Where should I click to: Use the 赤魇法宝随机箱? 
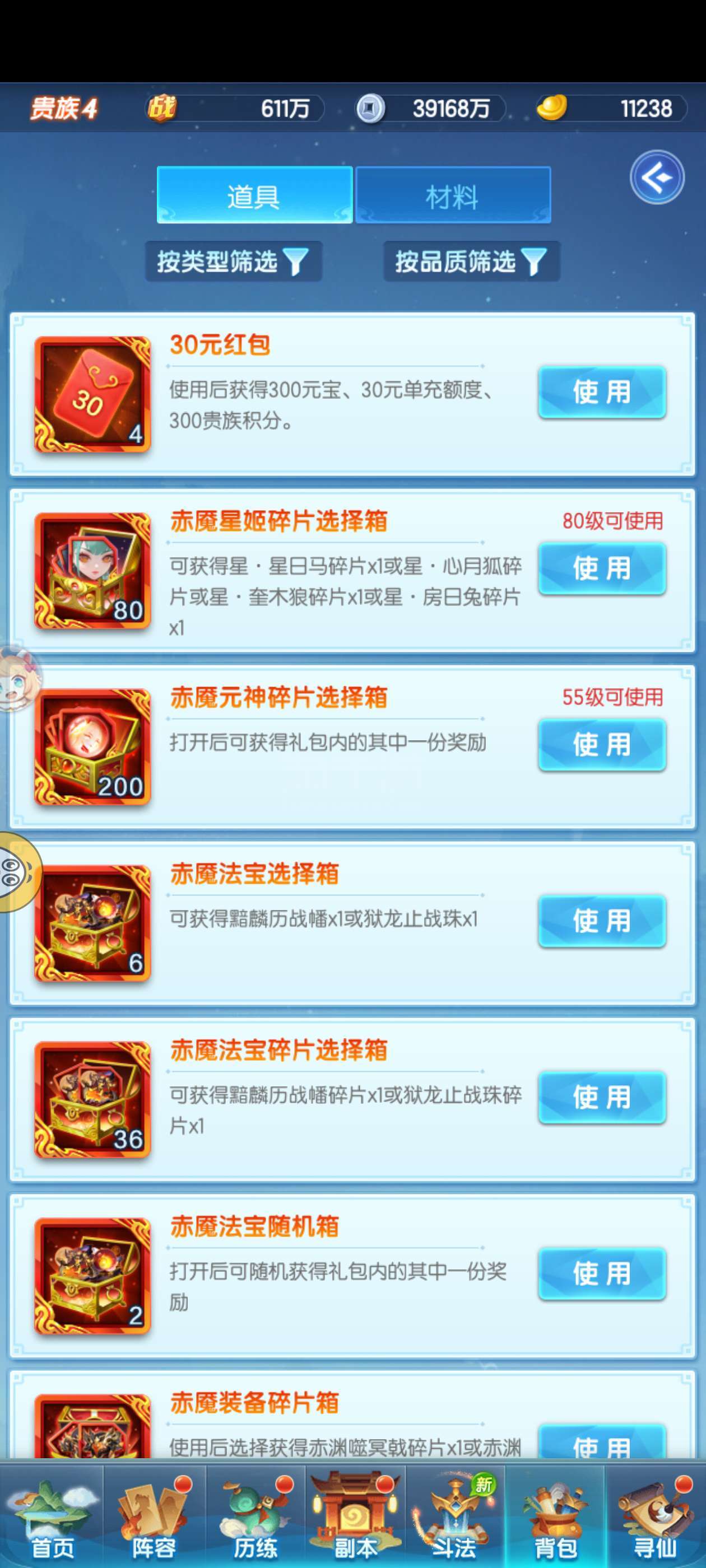tap(602, 1273)
